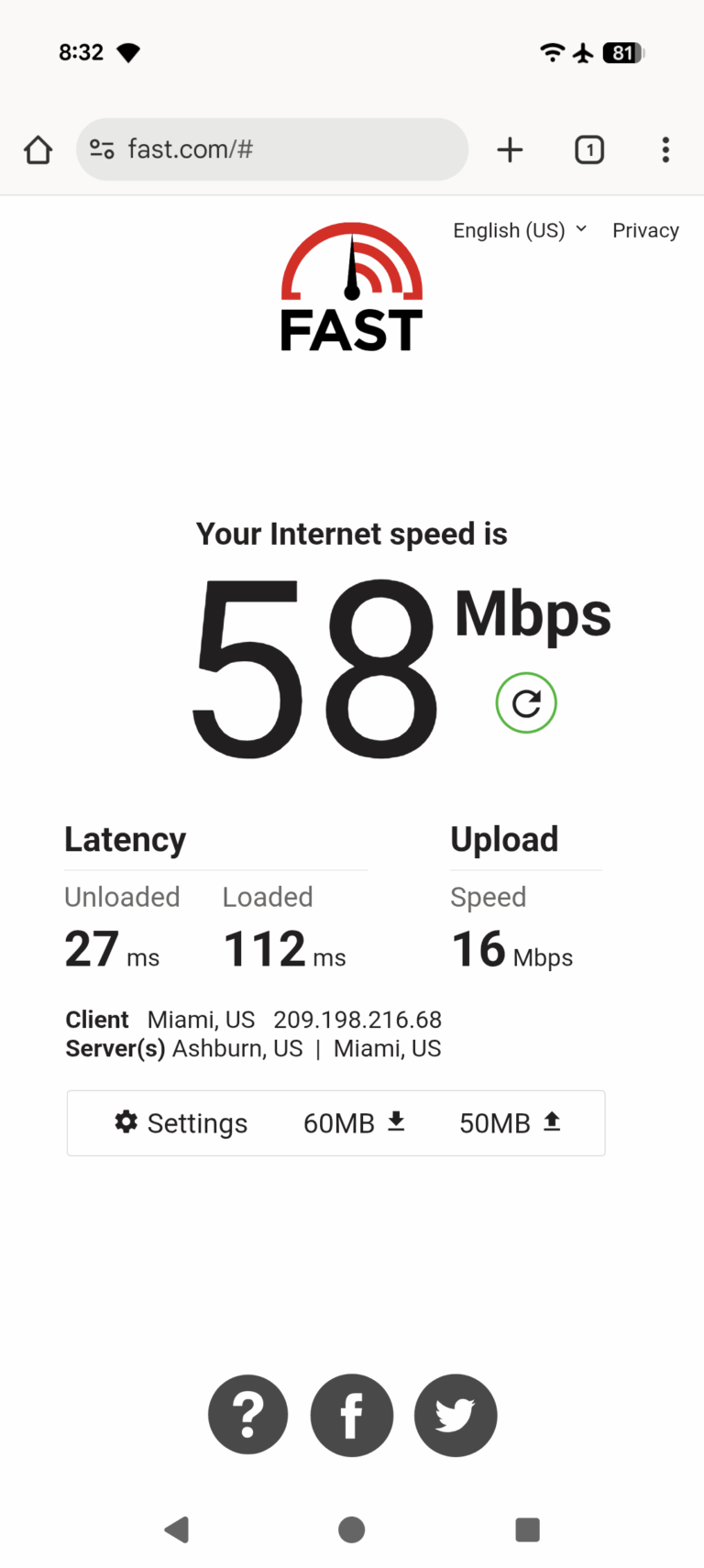The image size is (704, 1568).
Task: Share results via the Facebook icon
Action: coord(351,1415)
